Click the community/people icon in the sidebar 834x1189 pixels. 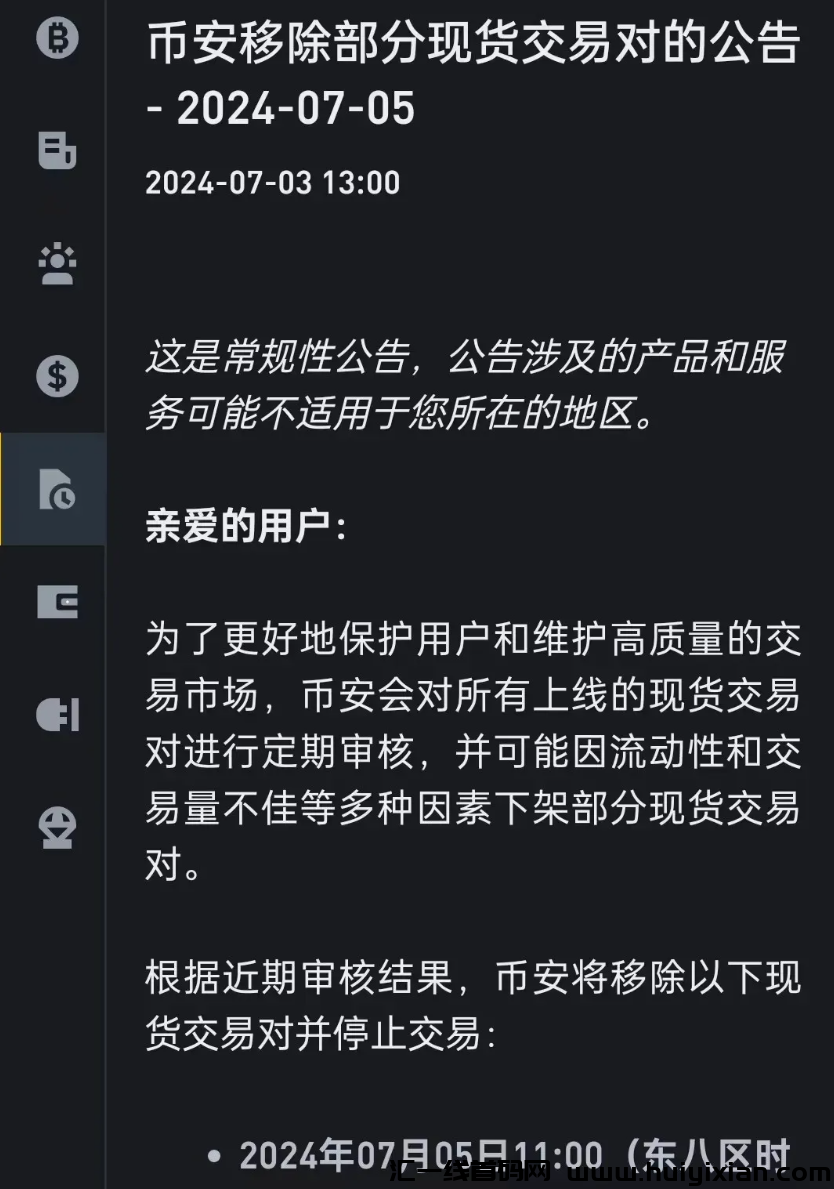(x=57, y=262)
